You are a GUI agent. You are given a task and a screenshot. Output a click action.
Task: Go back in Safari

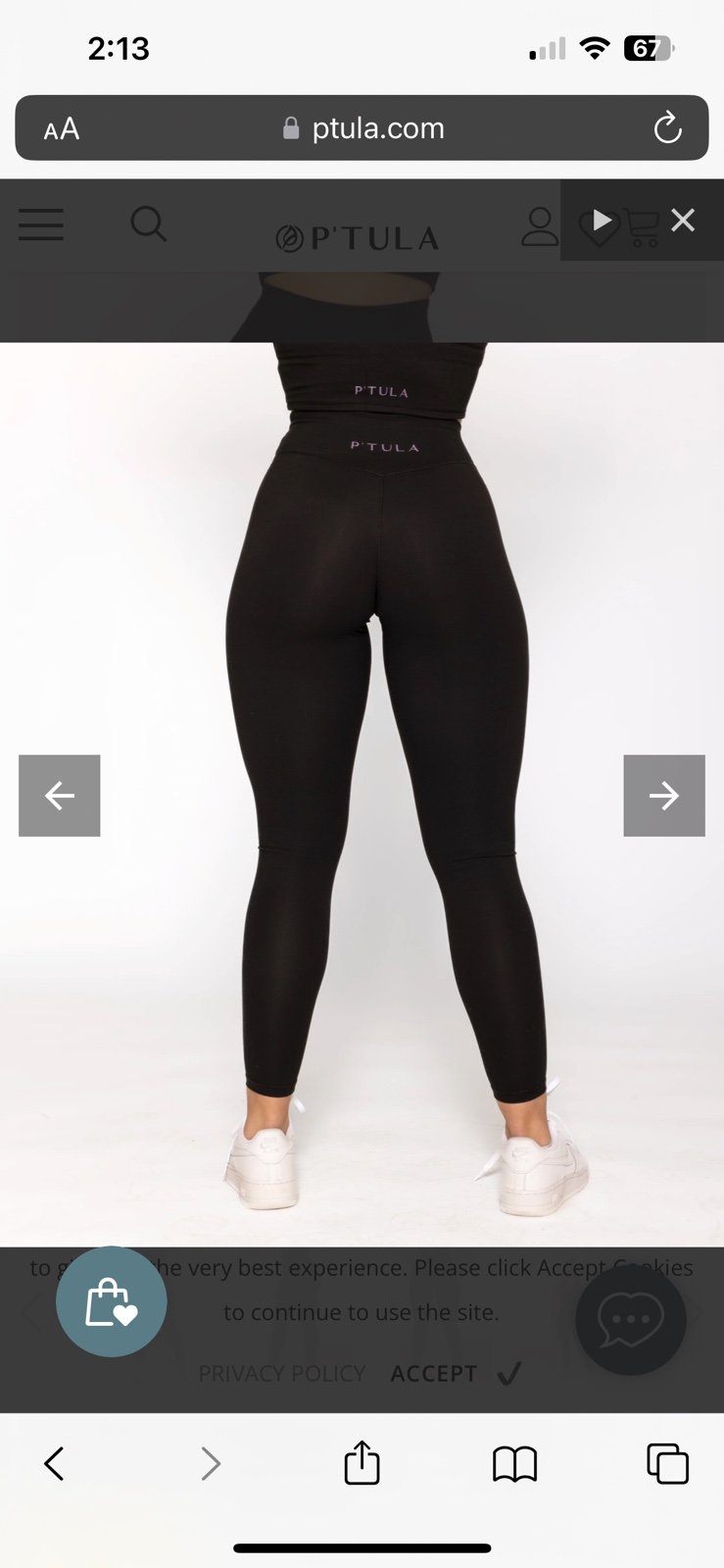coord(55,1464)
